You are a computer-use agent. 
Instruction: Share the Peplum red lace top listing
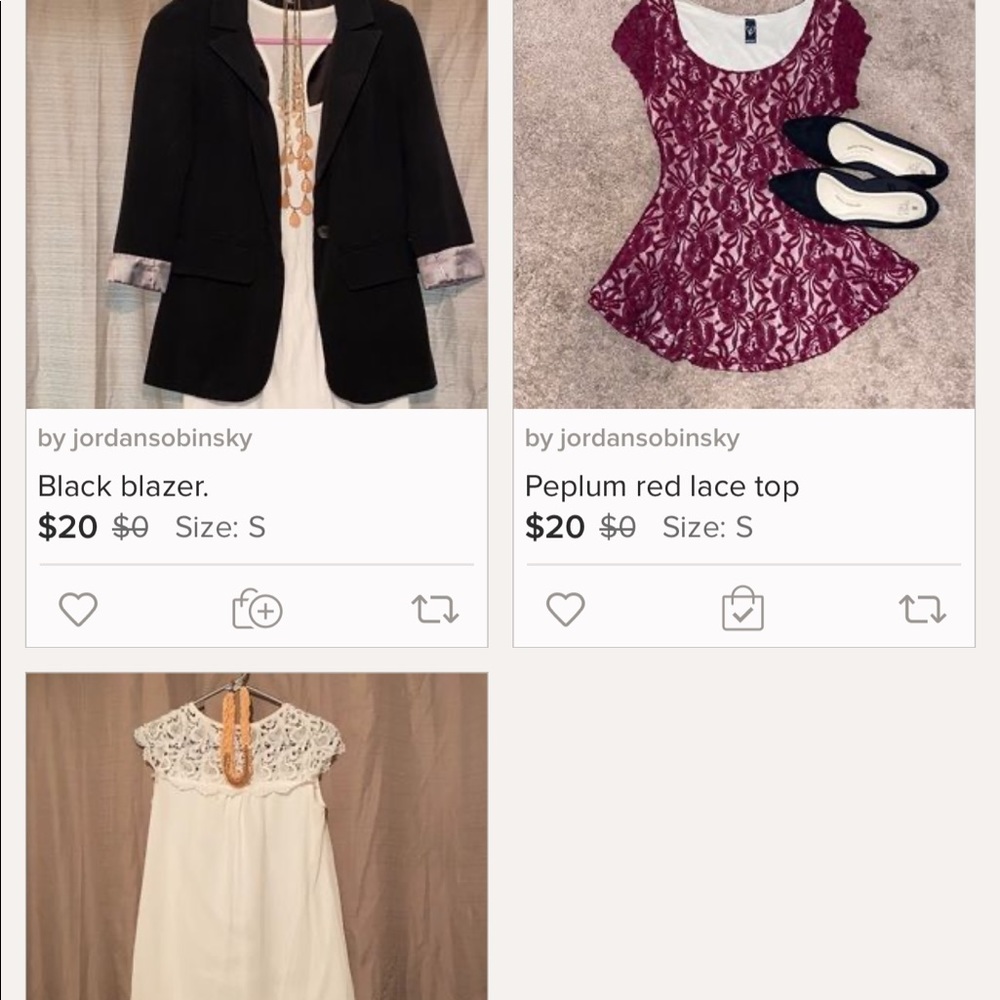[x=922, y=609]
